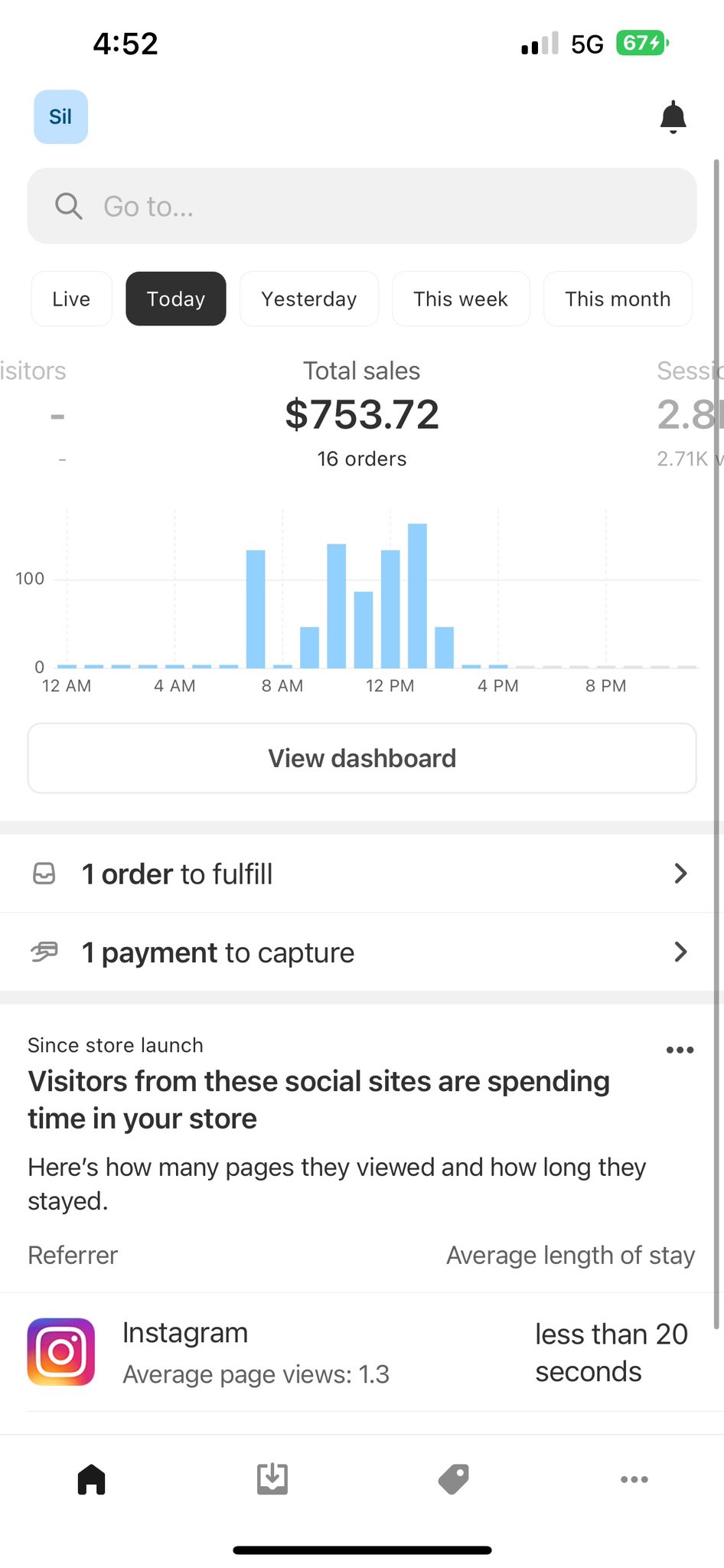Open the More menu in bottom bar
724x1568 pixels.
coord(634,1479)
